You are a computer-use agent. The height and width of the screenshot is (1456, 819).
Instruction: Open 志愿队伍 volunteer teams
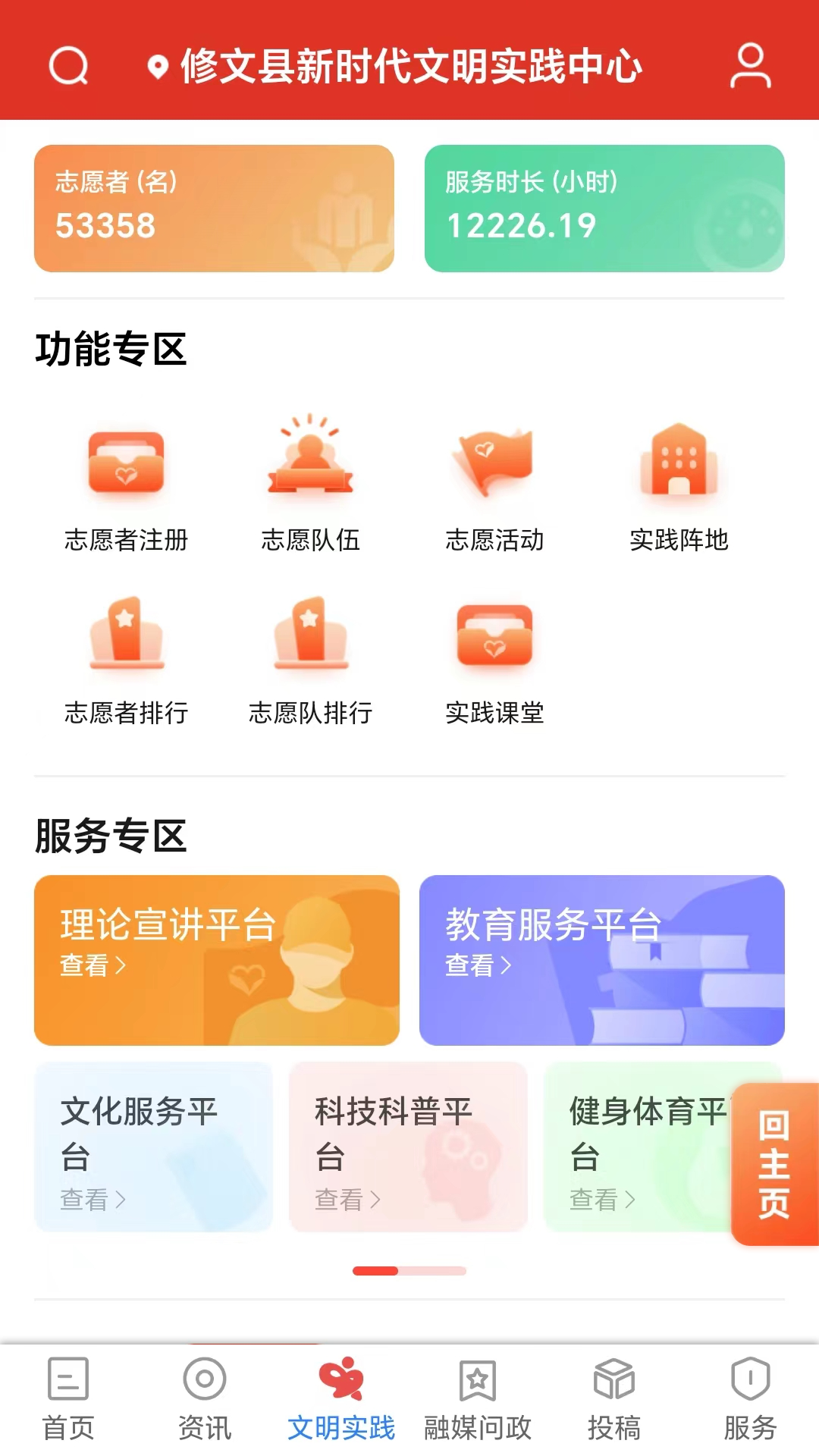coord(310,487)
